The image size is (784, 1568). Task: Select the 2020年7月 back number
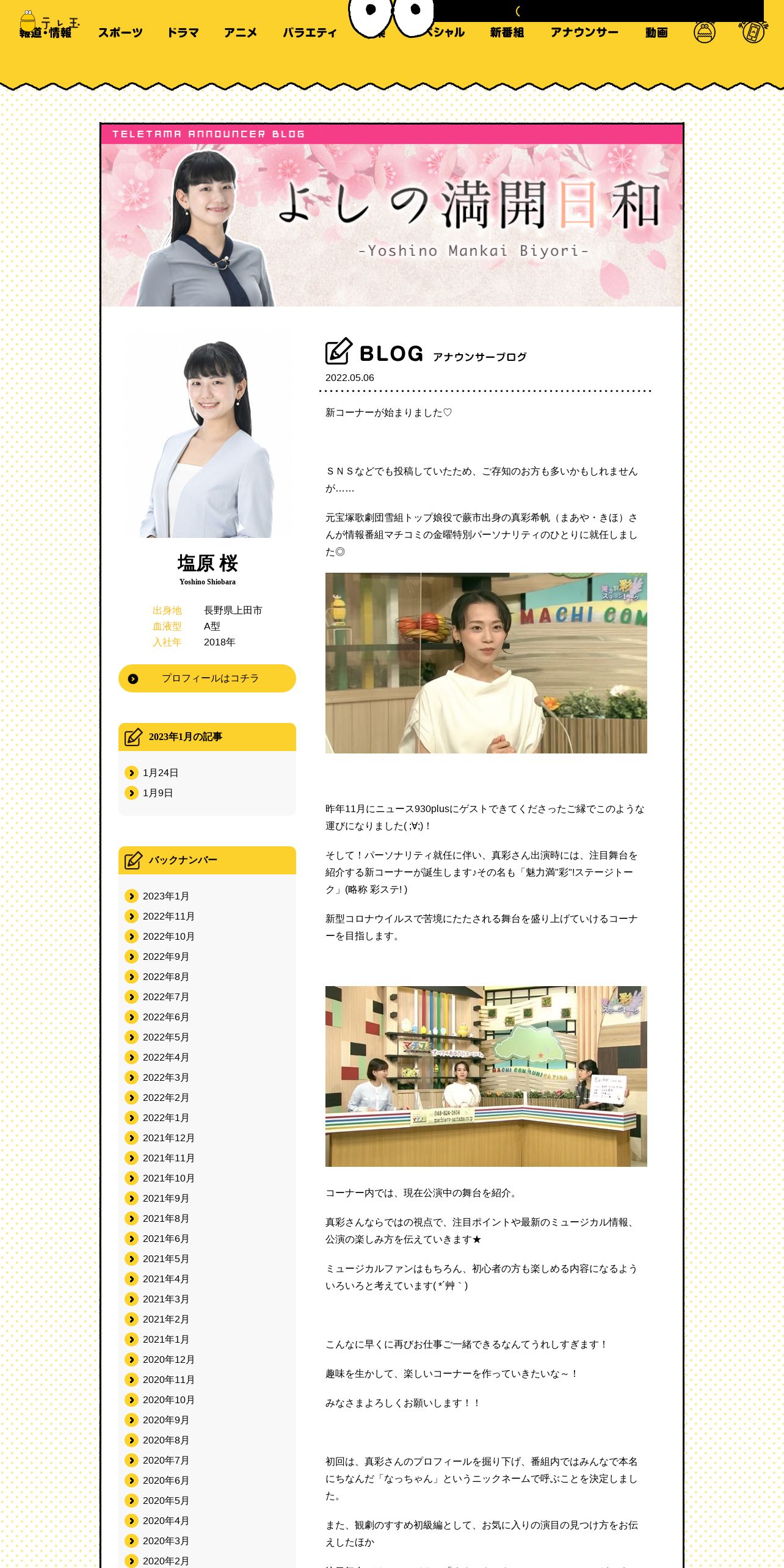165,1461
